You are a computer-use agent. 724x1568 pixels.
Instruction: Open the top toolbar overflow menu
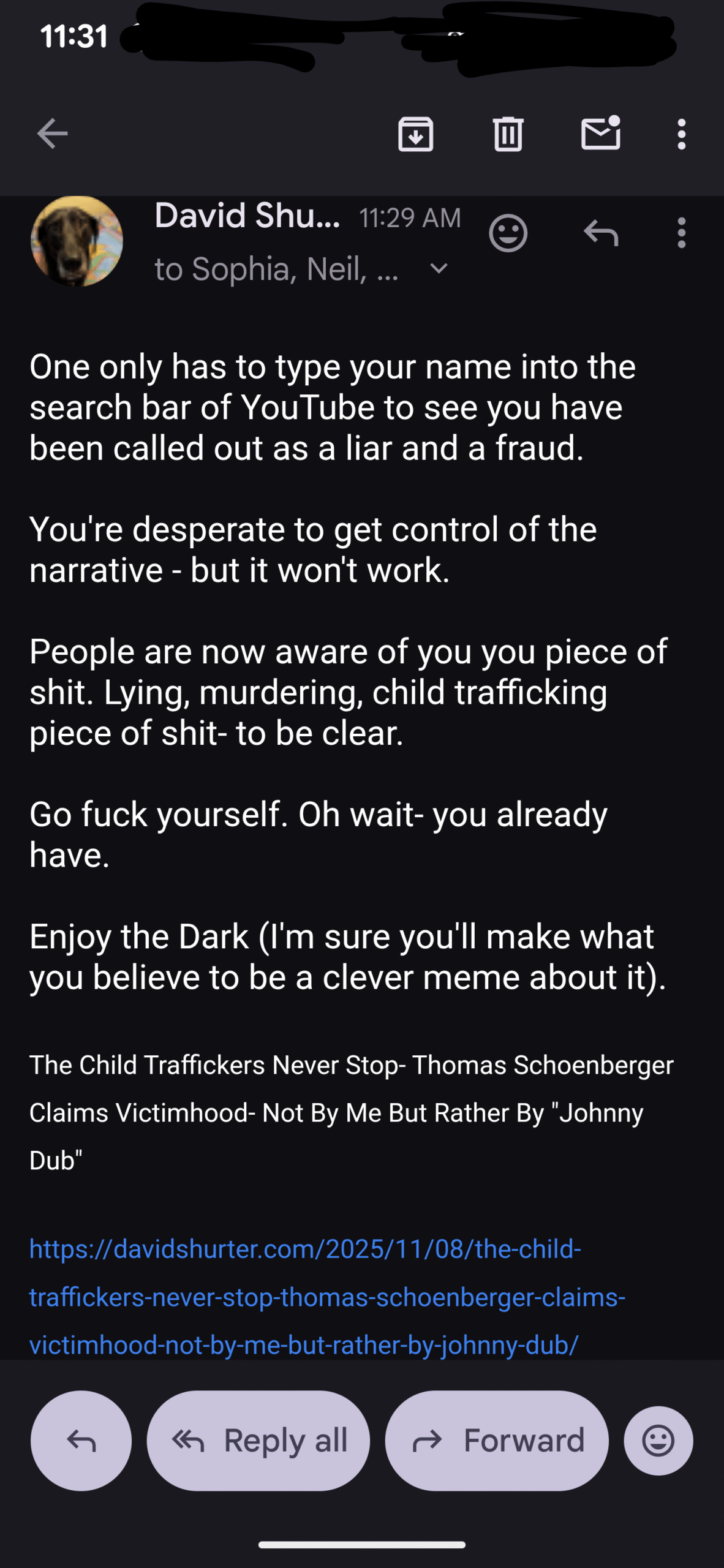(x=681, y=134)
